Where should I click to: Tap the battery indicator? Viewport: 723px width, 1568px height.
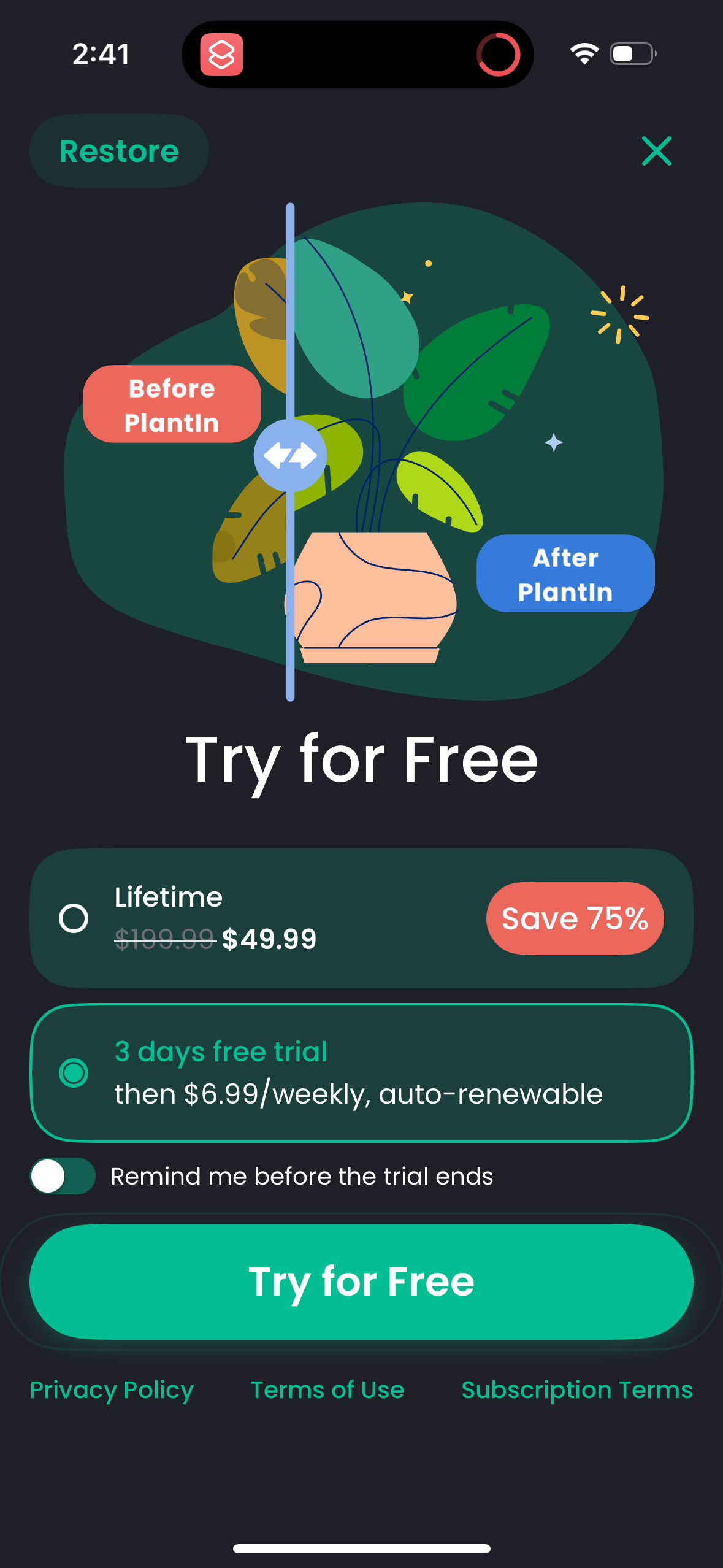coord(632,54)
